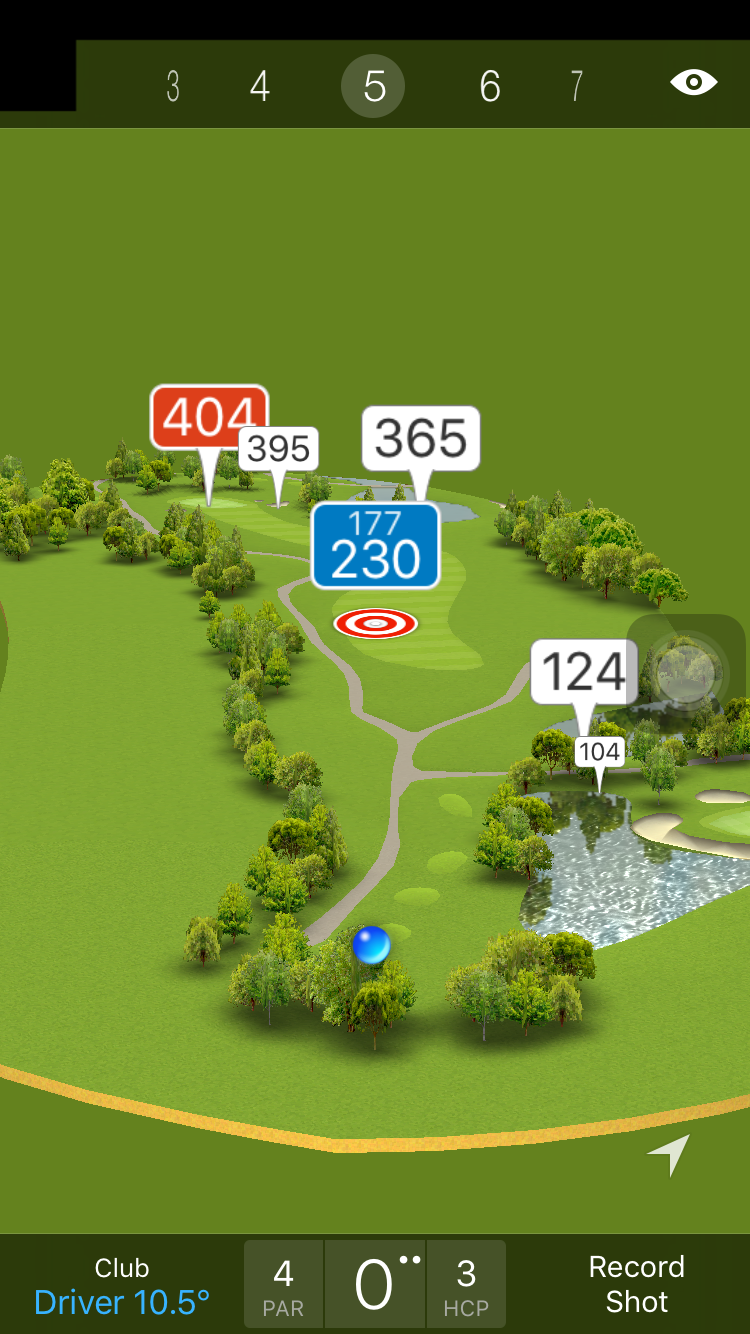Tap the blue 230 distance marker

pyautogui.click(x=375, y=546)
